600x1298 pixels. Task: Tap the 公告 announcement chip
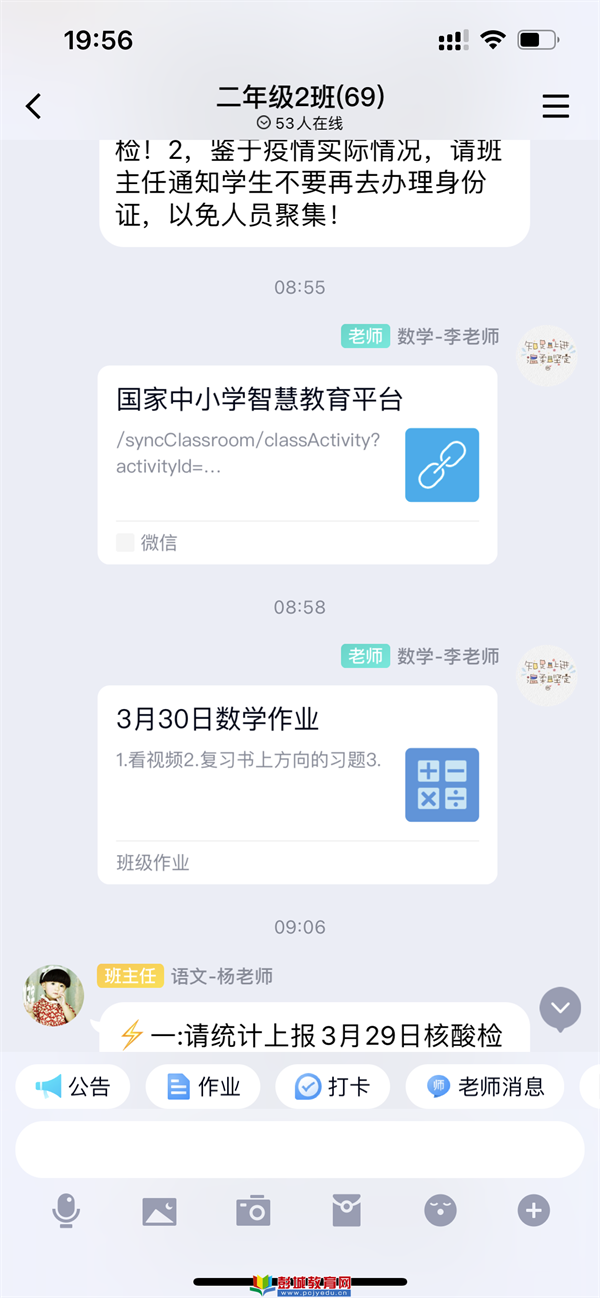coord(73,1087)
